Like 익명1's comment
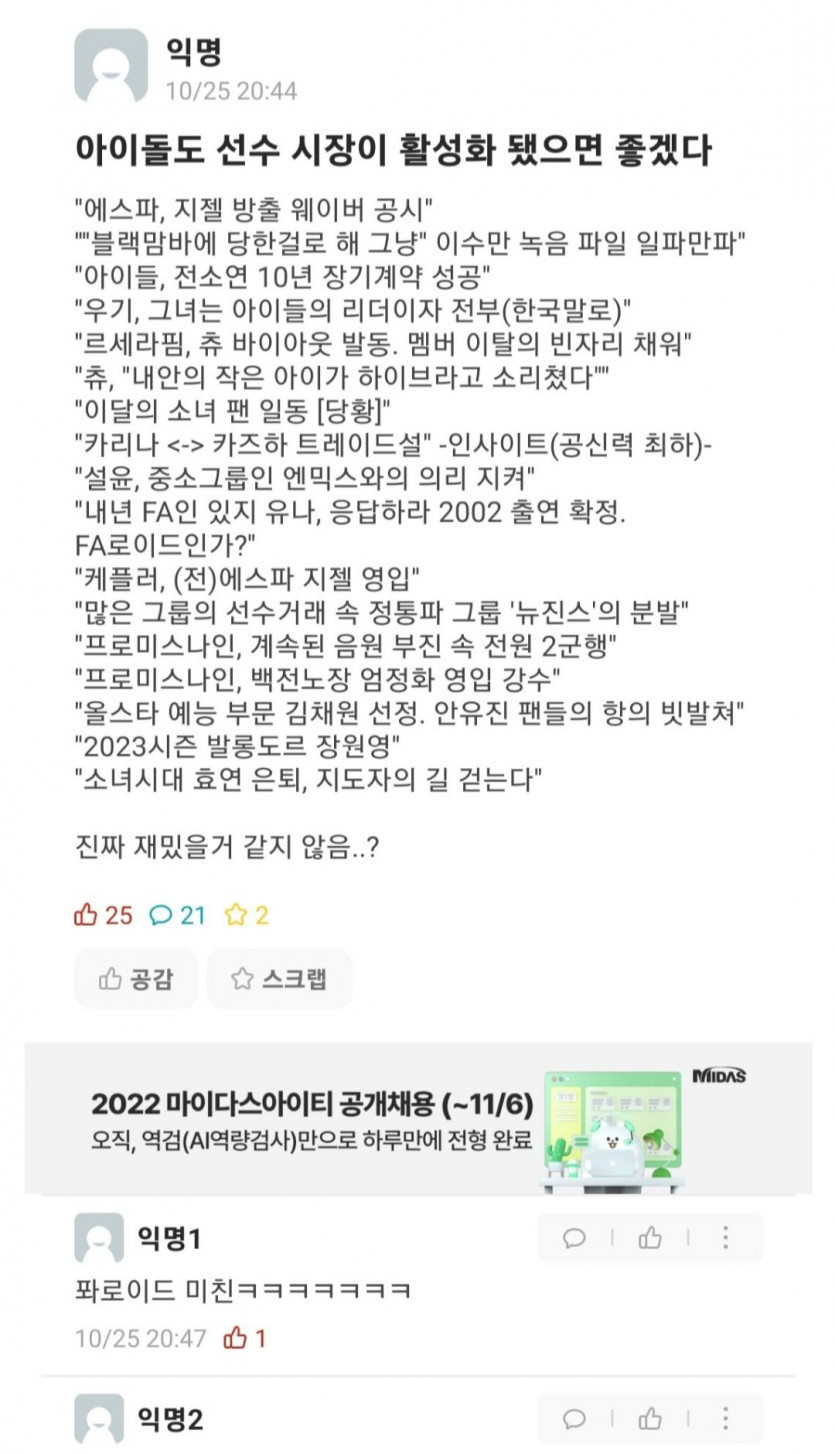 click(650, 1238)
